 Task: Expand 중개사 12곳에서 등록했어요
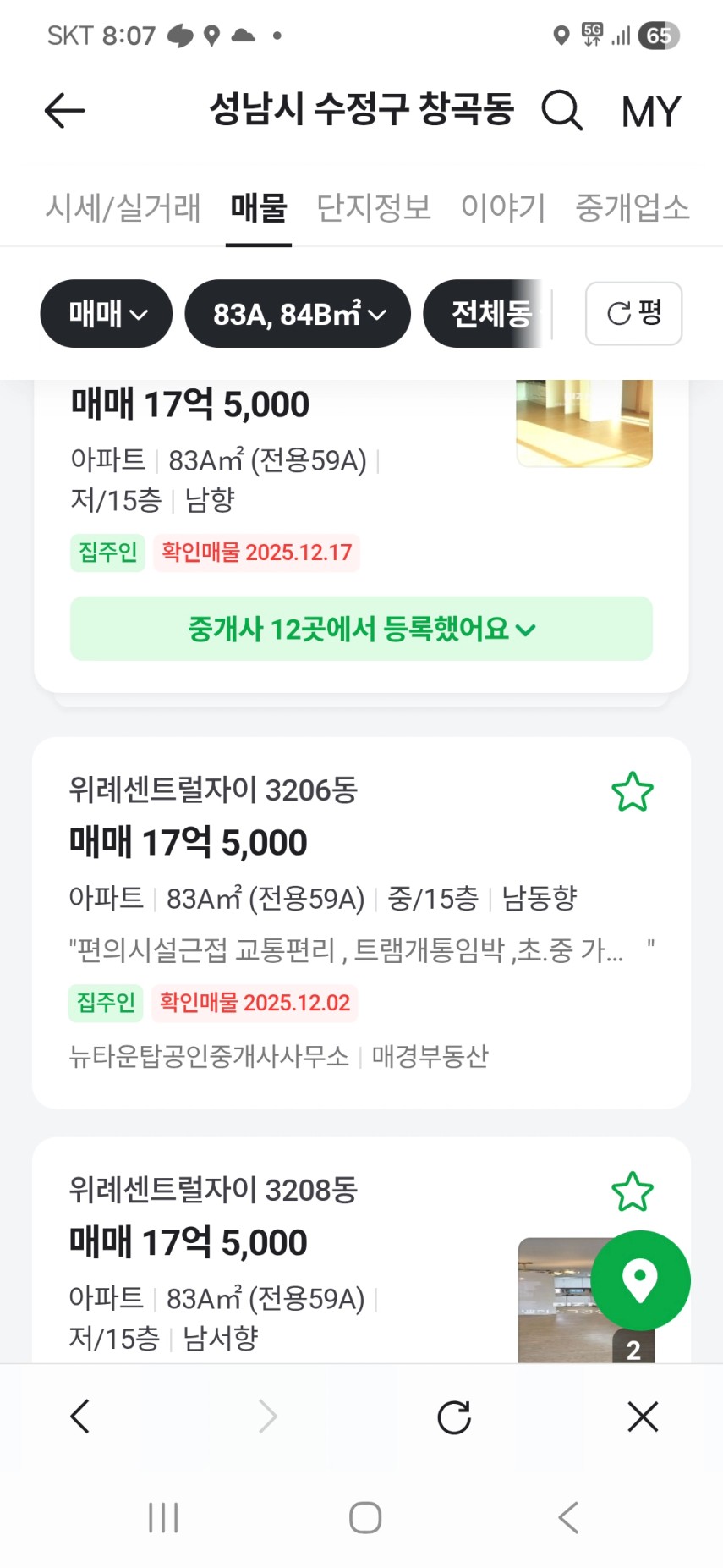pyautogui.click(x=361, y=629)
